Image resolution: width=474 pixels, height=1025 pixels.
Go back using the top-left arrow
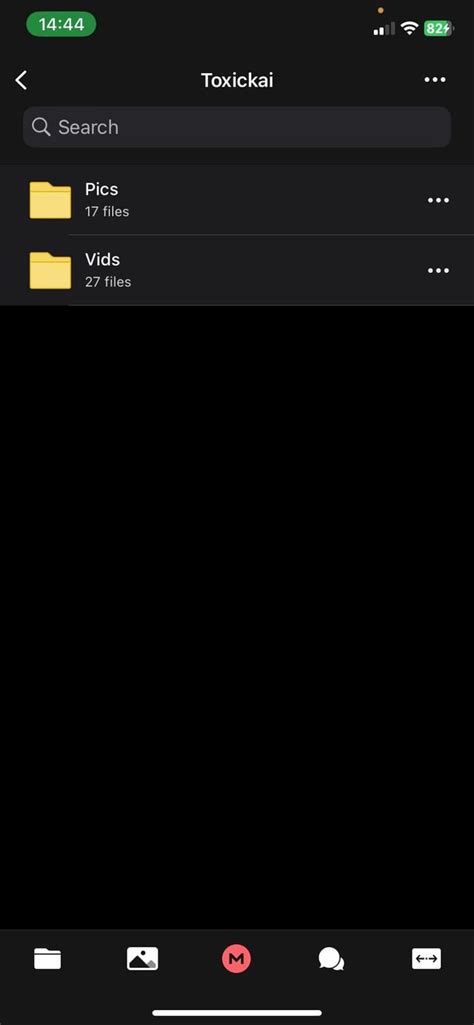coord(22,80)
